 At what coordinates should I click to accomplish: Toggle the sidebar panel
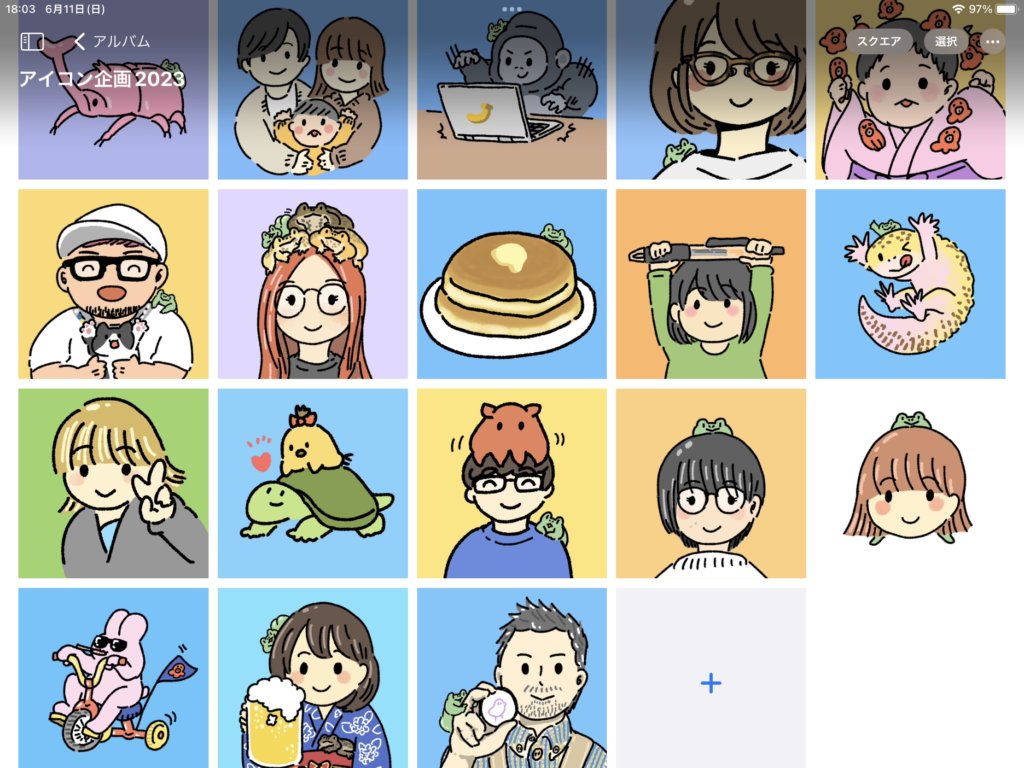pos(32,42)
